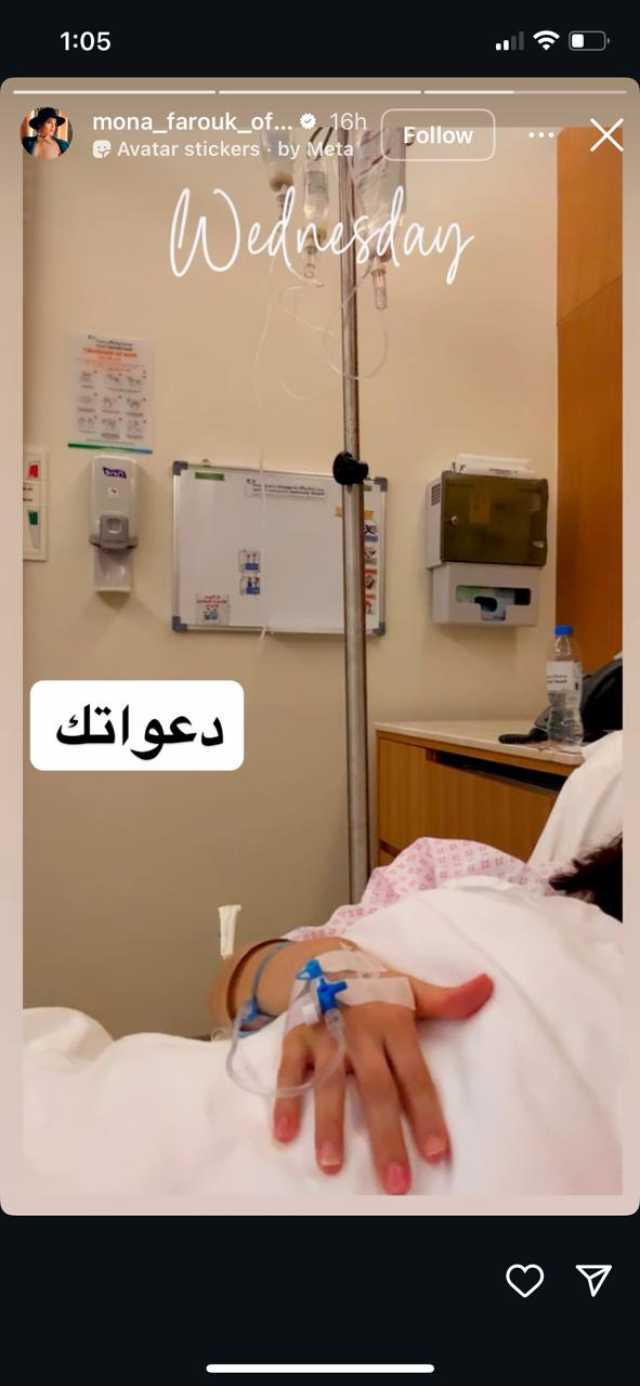Follow this account
Image resolution: width=640 pixels, height=1386 pixels.
click(x=438, y=135)
